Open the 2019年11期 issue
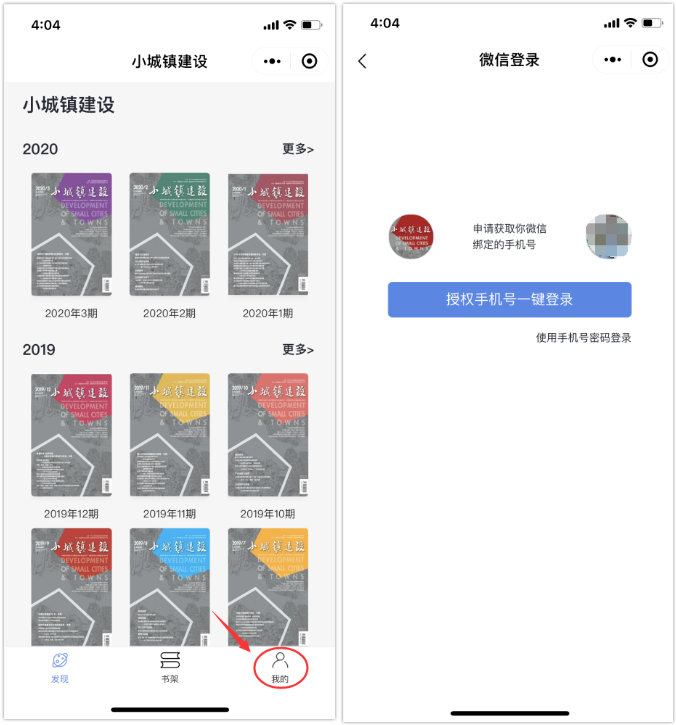 pos(169,435)
